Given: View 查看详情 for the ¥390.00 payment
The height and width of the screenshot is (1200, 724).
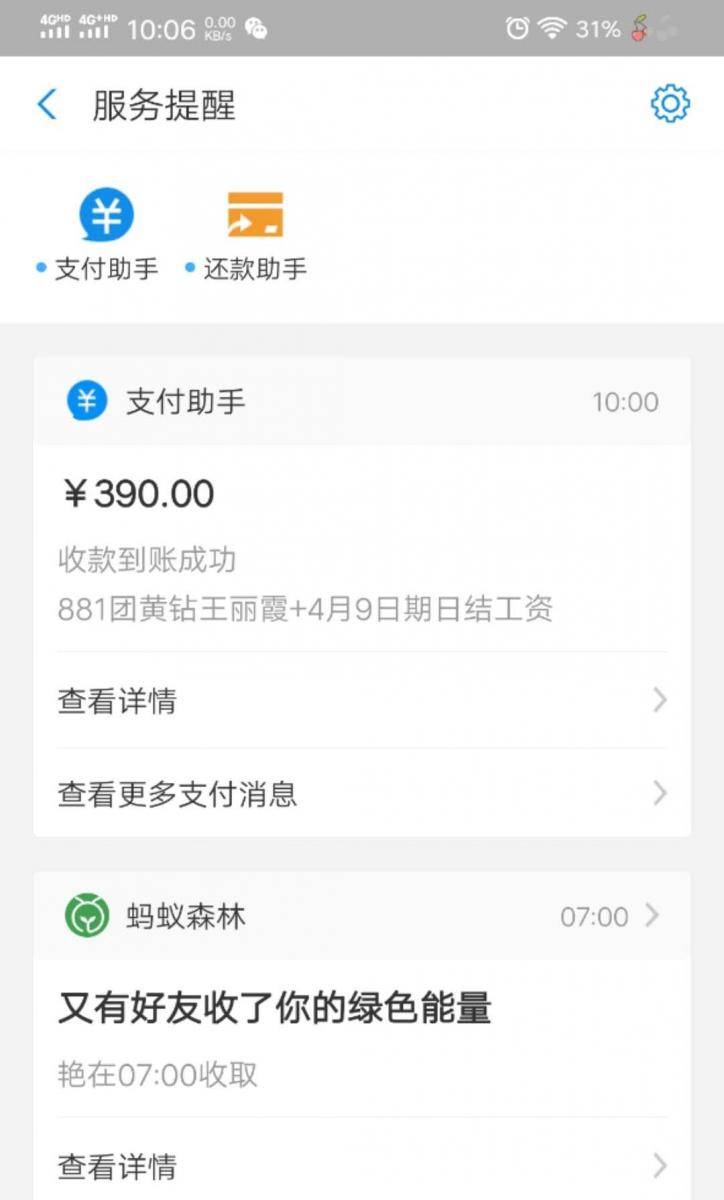Looking at the screenshot, I should pos(360,700).
